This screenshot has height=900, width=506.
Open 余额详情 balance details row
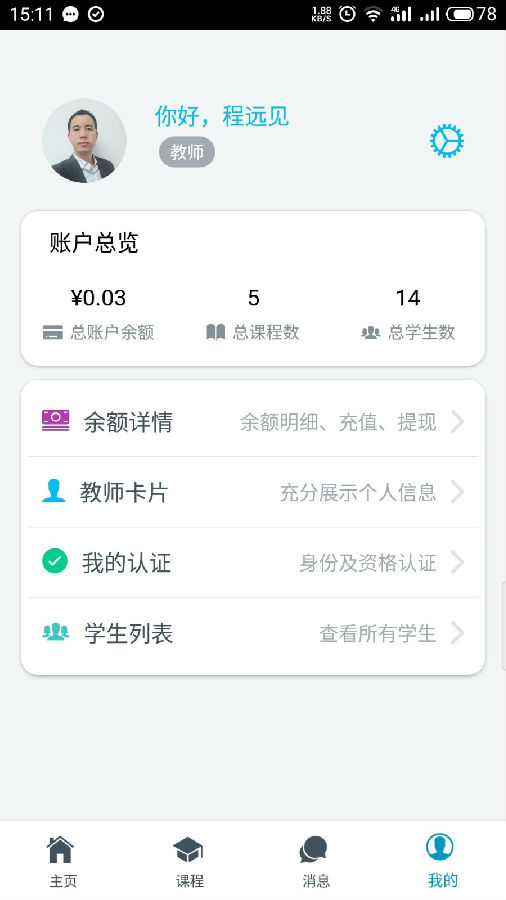pyautogui.click(x=253, y=422)
